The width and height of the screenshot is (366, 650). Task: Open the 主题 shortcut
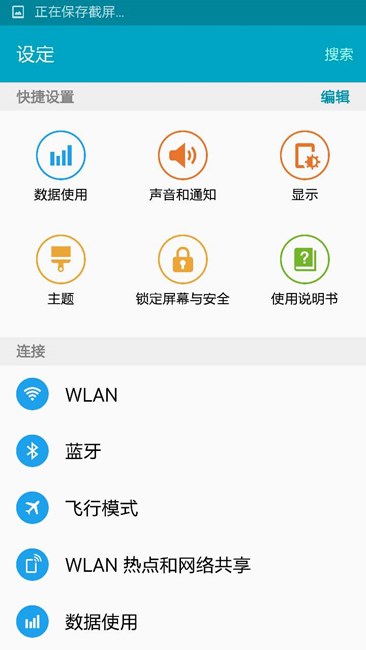coord(61,270)
